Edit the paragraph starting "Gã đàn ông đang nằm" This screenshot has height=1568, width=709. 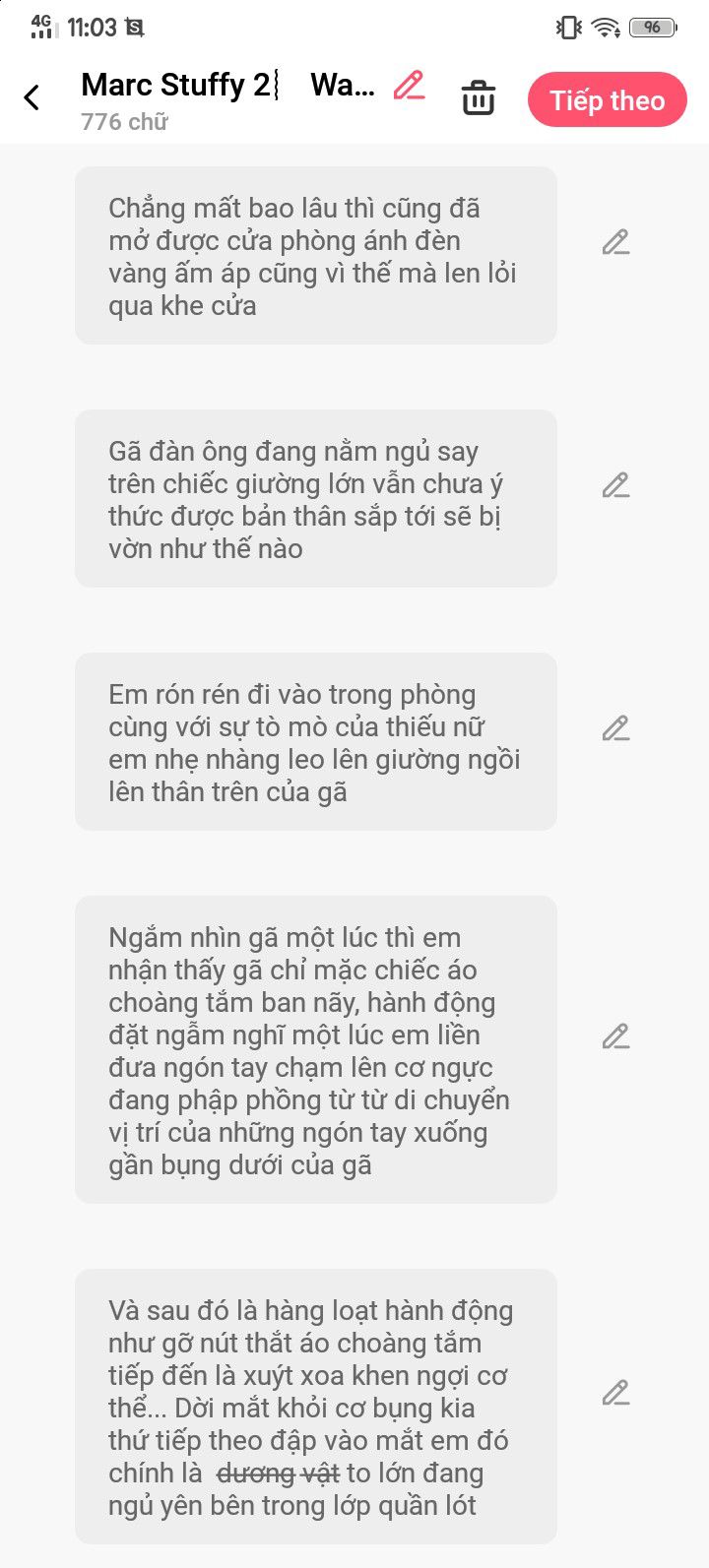click(616, 485)
